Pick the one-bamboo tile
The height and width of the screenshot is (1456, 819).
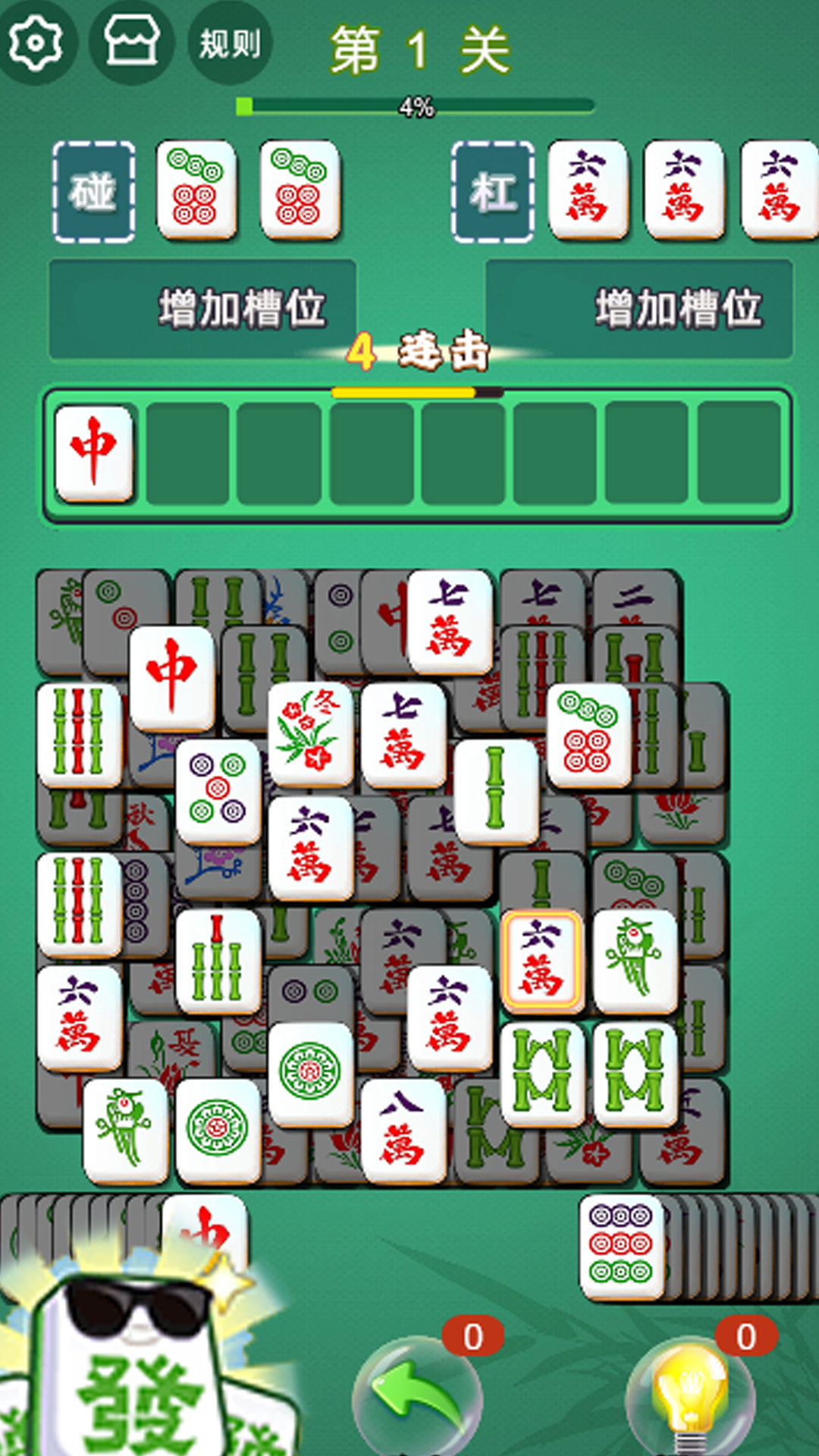[496, 791]
